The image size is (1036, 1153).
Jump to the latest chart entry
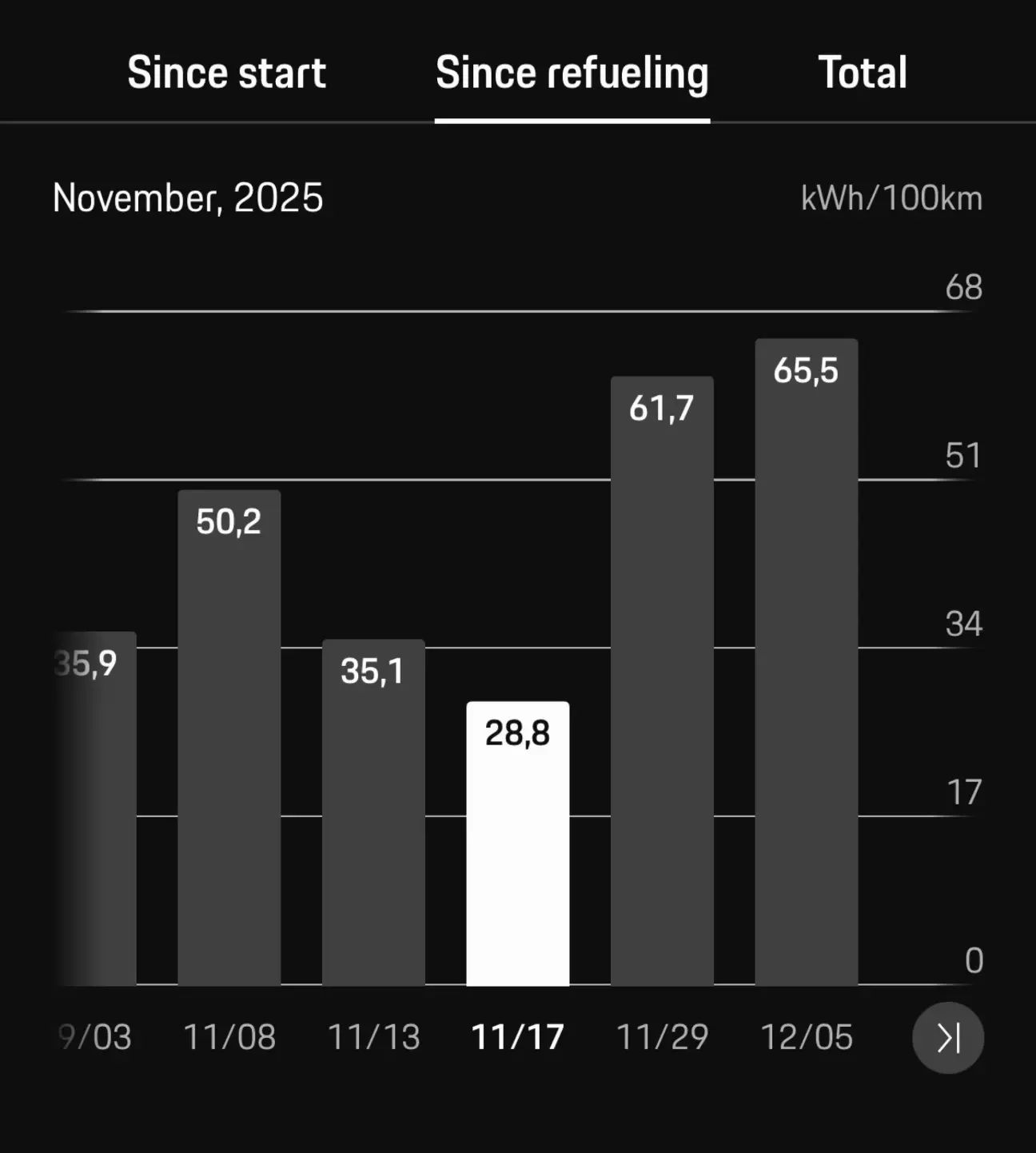click(947, 1038)
